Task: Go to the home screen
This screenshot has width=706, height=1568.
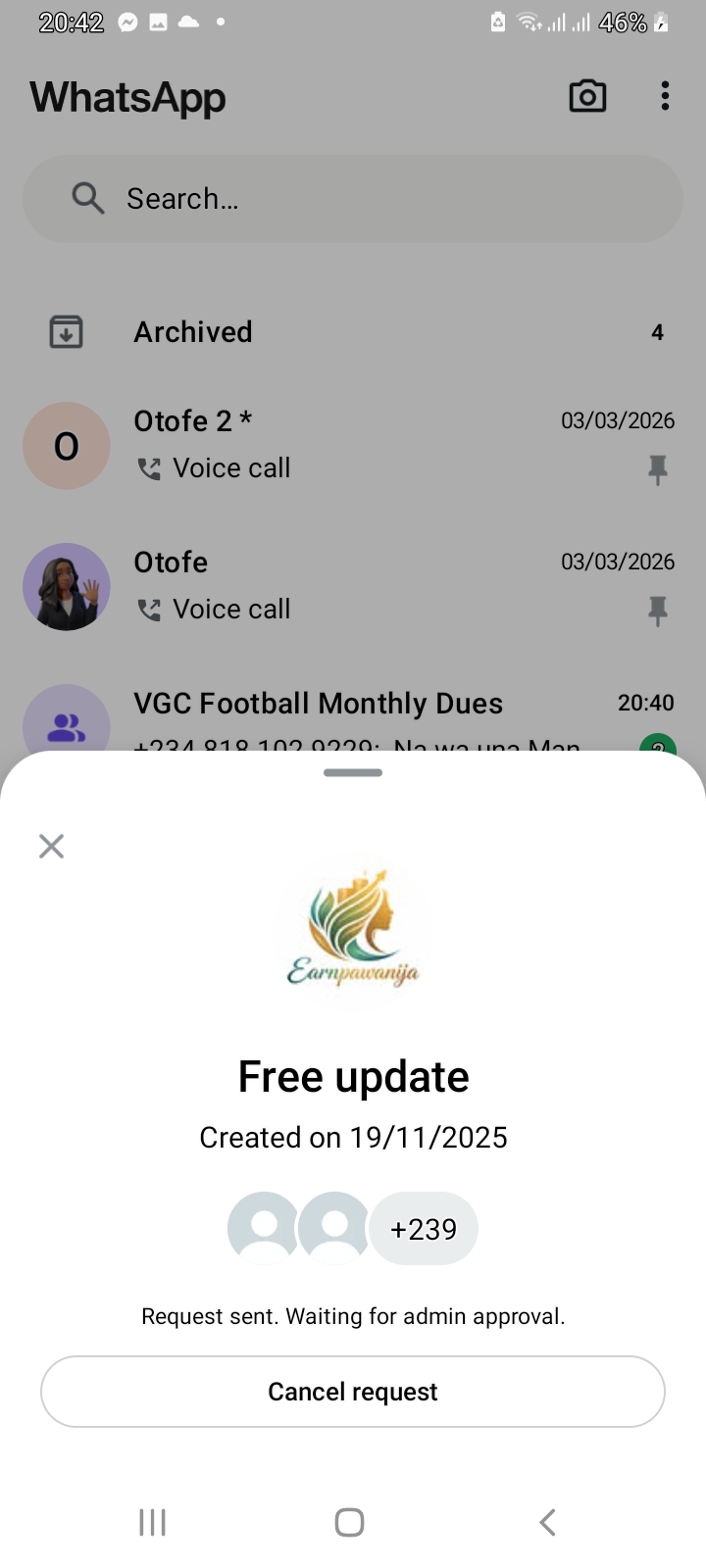Action: point(350,1522)
